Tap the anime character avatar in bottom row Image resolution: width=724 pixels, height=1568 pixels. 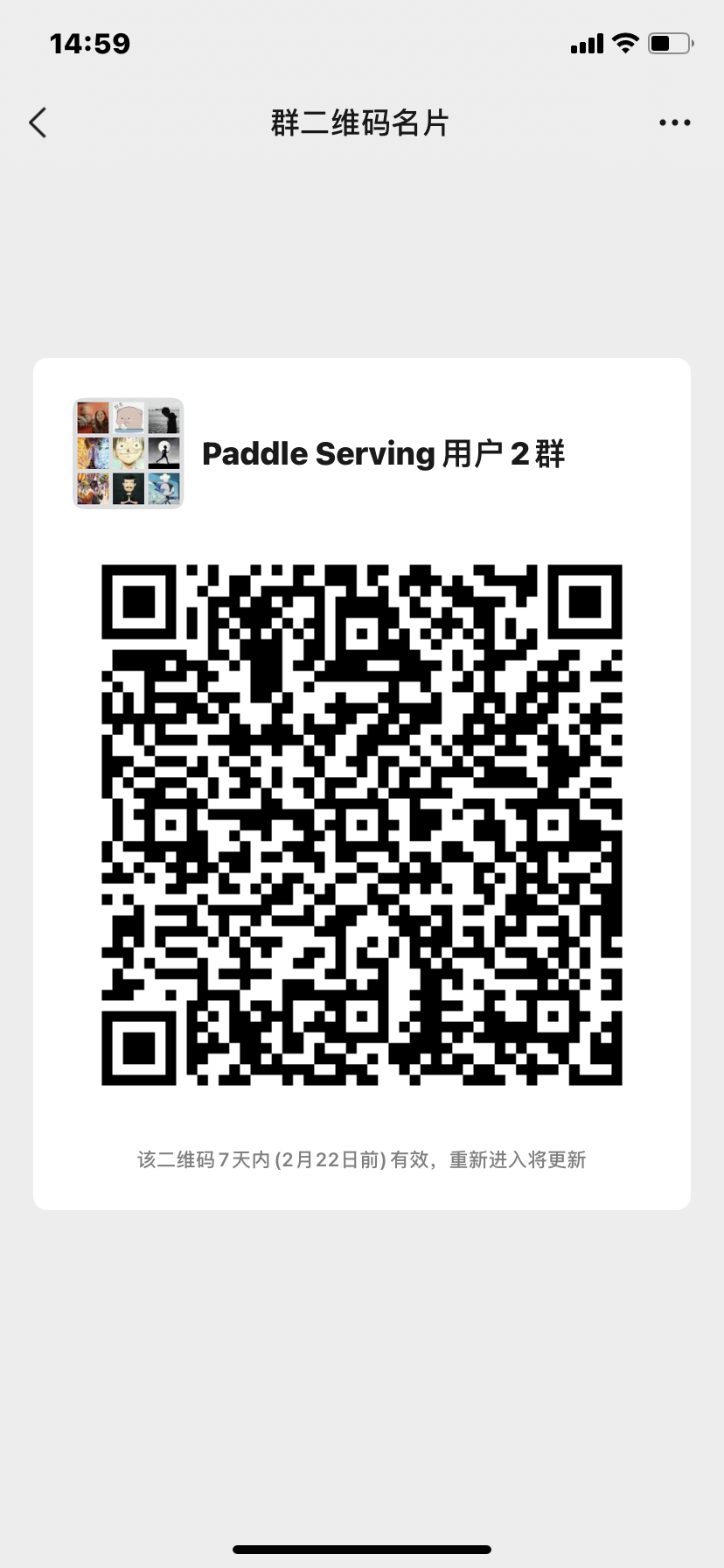click(x=164, y=488)
